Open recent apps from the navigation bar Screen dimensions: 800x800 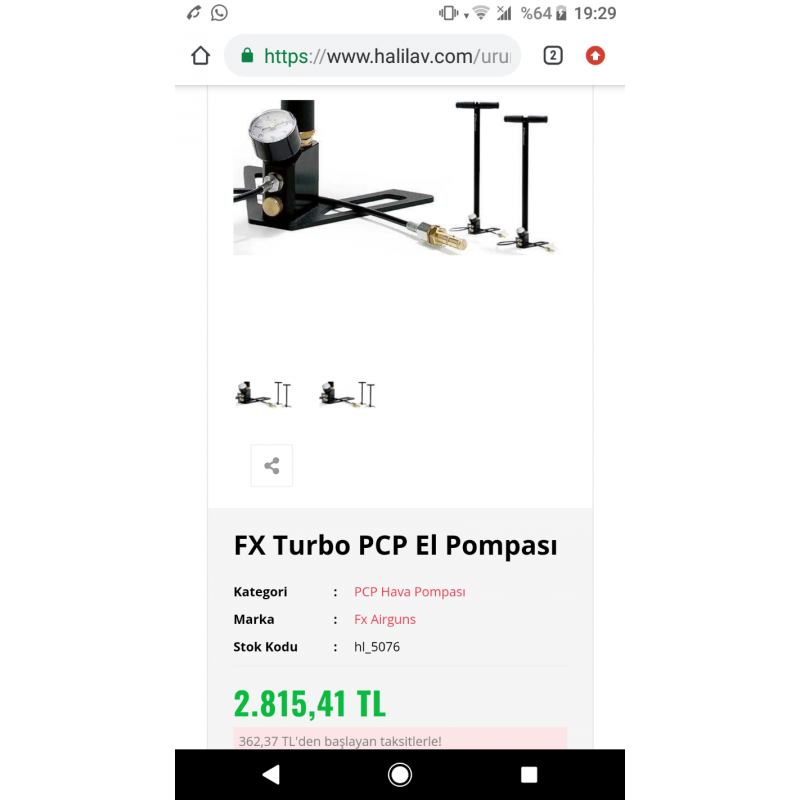coord(529,775)
